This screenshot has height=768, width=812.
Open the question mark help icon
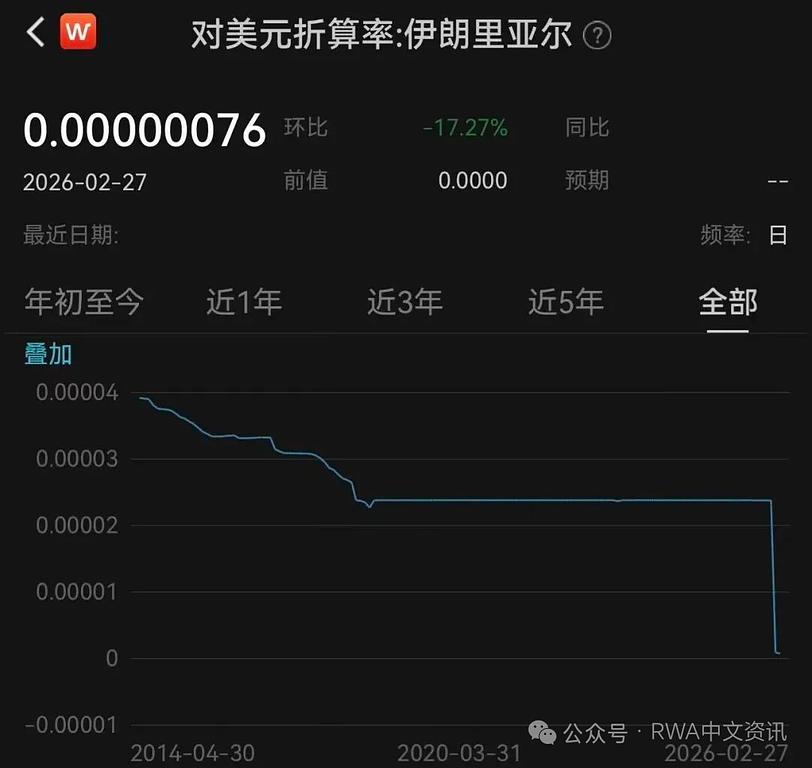point(597,37)
